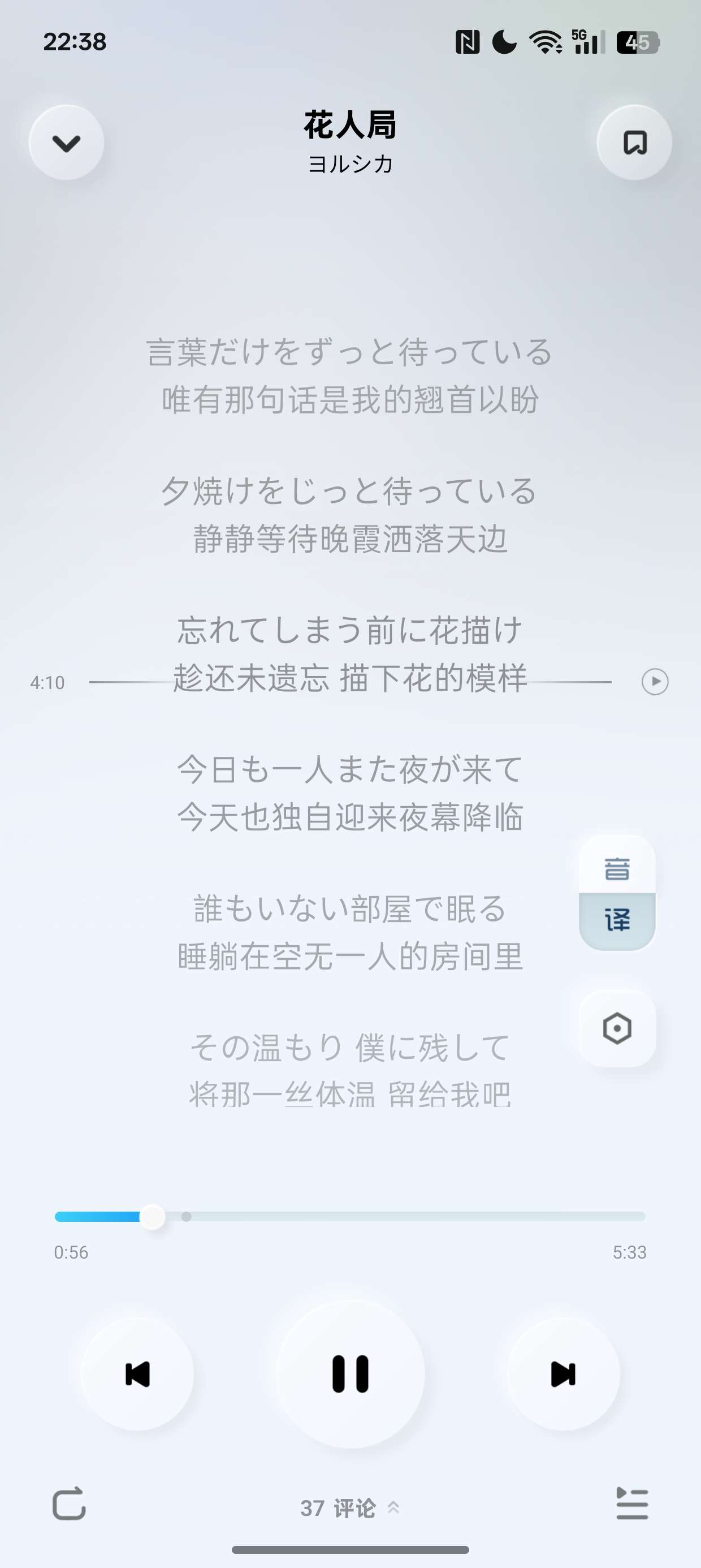Screen dimensions: 701x1568
Task: Tap the bookmark icon at top right
Action: 635,143
